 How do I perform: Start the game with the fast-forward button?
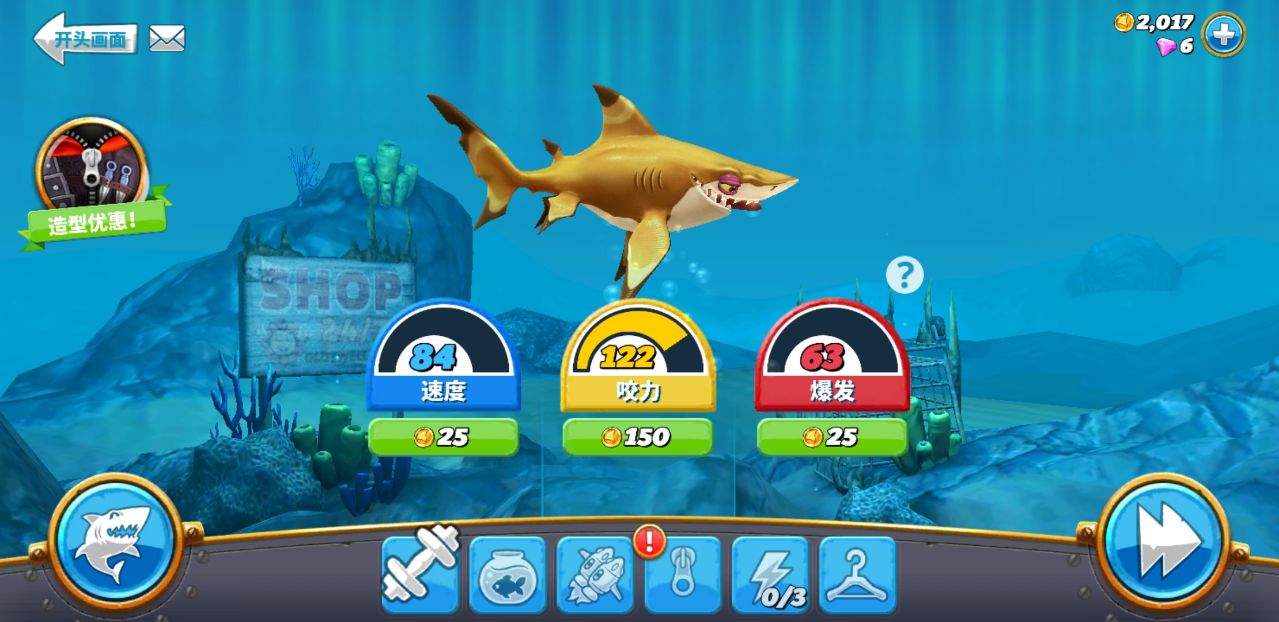click(x=1163, y=543)
